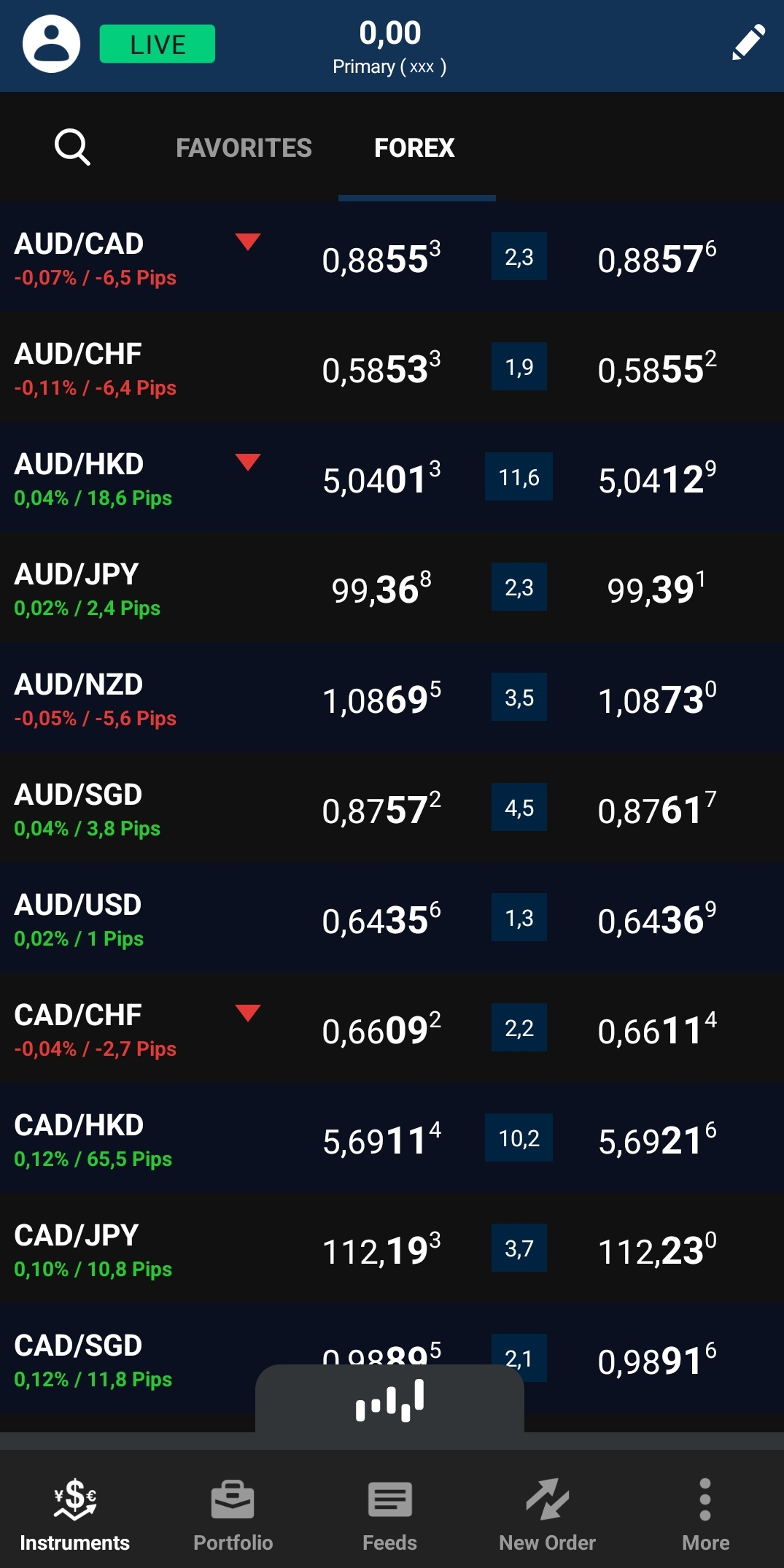Tap the edit pencil icon
Viewport: 784px width, 1568px height.
(x=748, y=43)
